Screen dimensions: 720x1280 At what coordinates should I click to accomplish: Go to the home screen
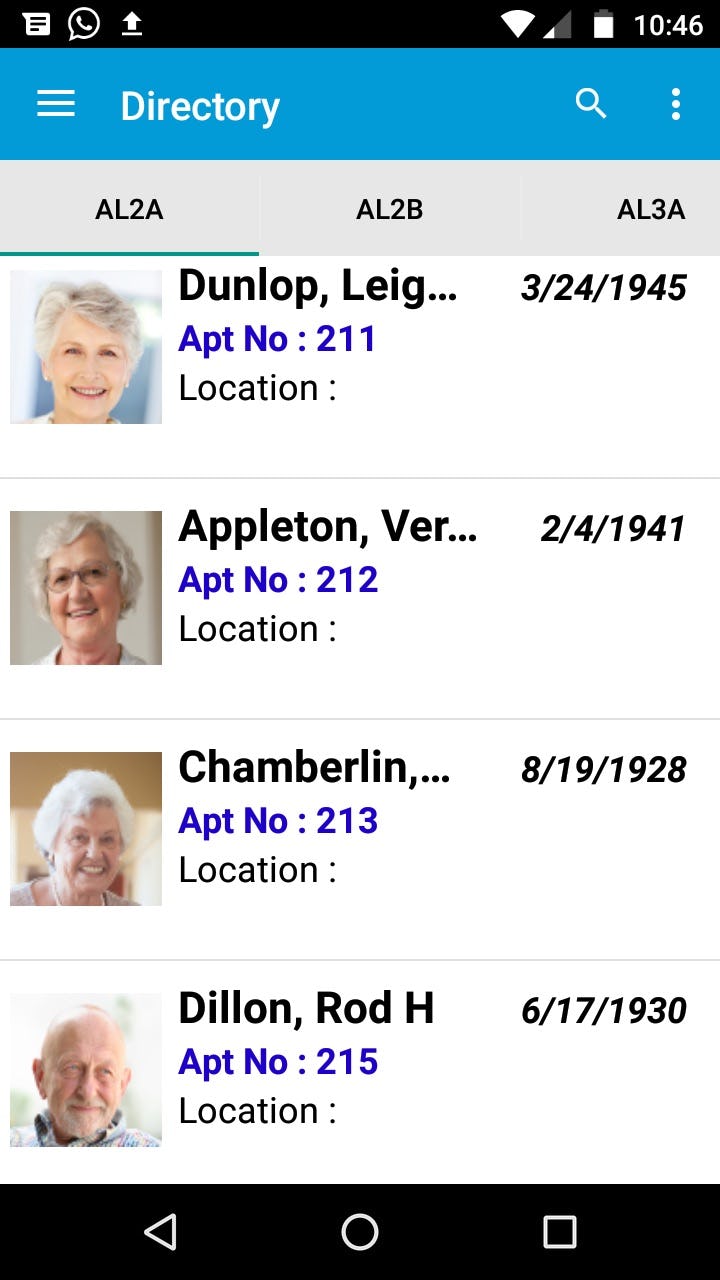tap(360, 1232)
